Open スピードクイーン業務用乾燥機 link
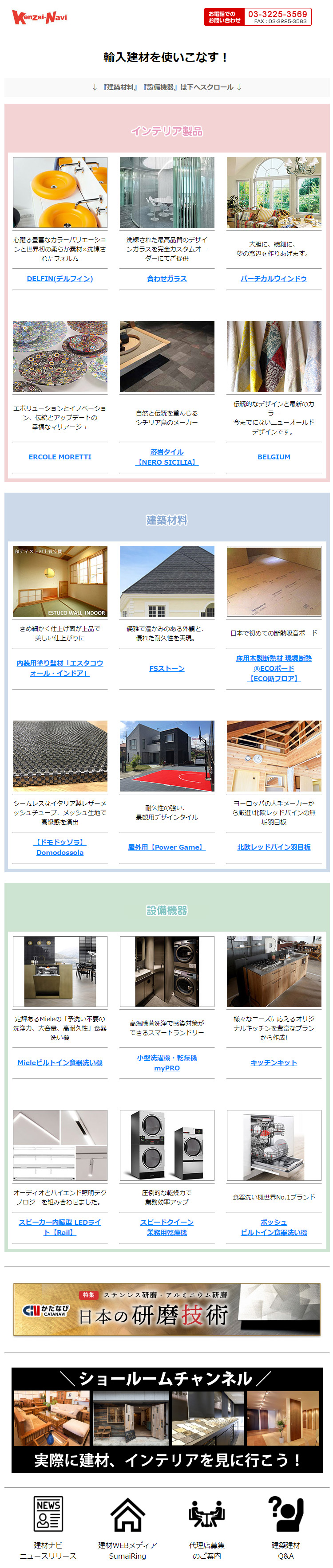333x1568 pixels. pos(166,1227)
